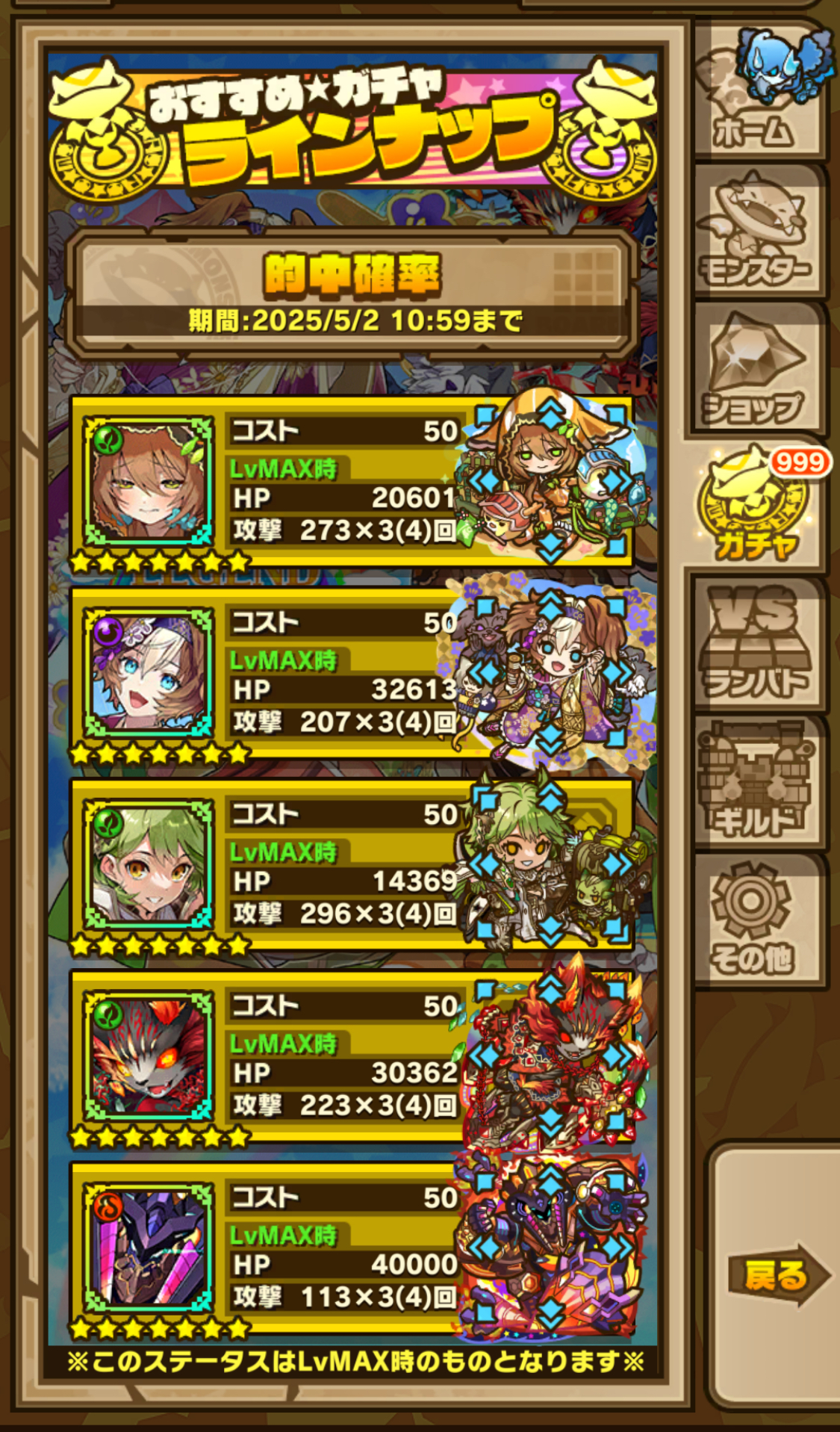This screenshot has width=840, height=1432.
Task: View the monster card with HP 20601
Action: tap(352, 483)
